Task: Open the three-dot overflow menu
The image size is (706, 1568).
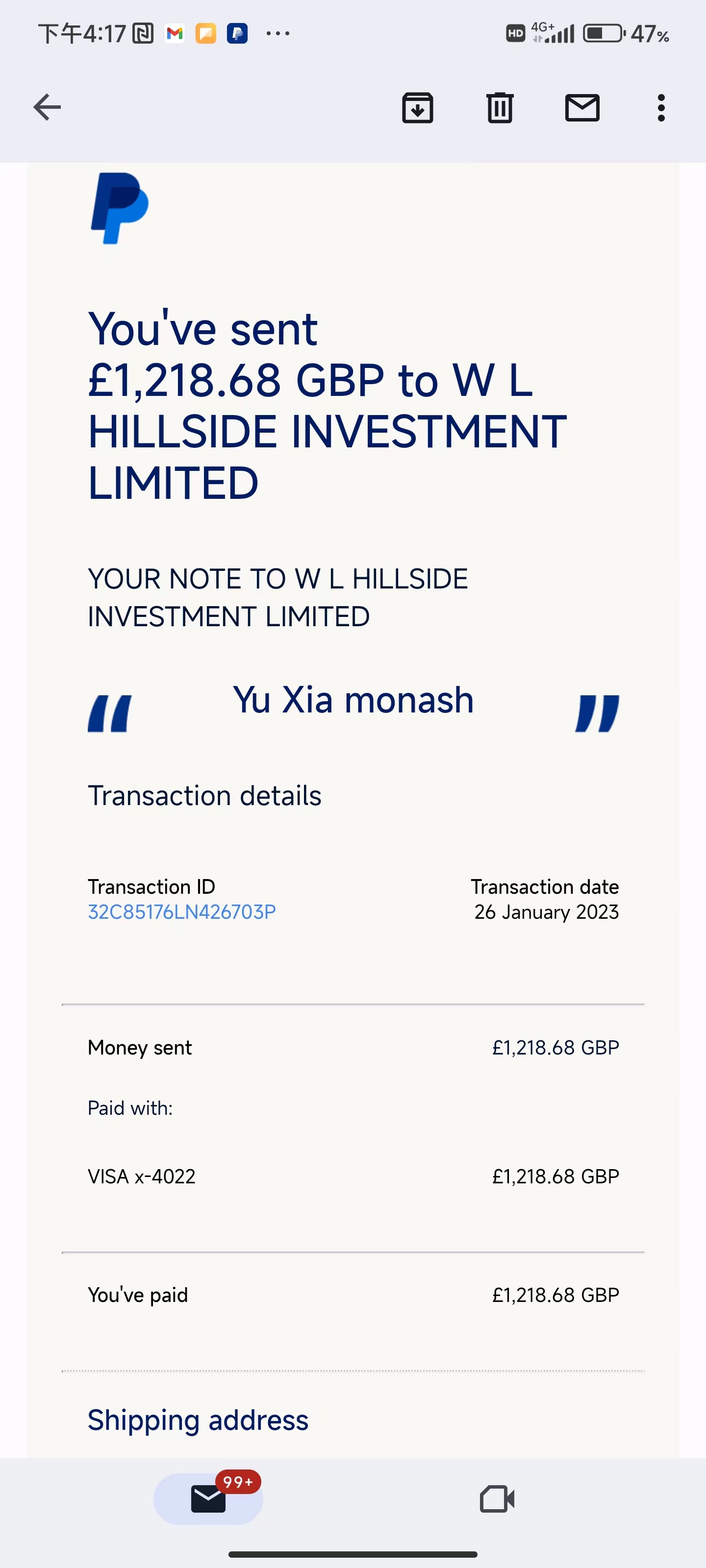Action: (661, 108)
